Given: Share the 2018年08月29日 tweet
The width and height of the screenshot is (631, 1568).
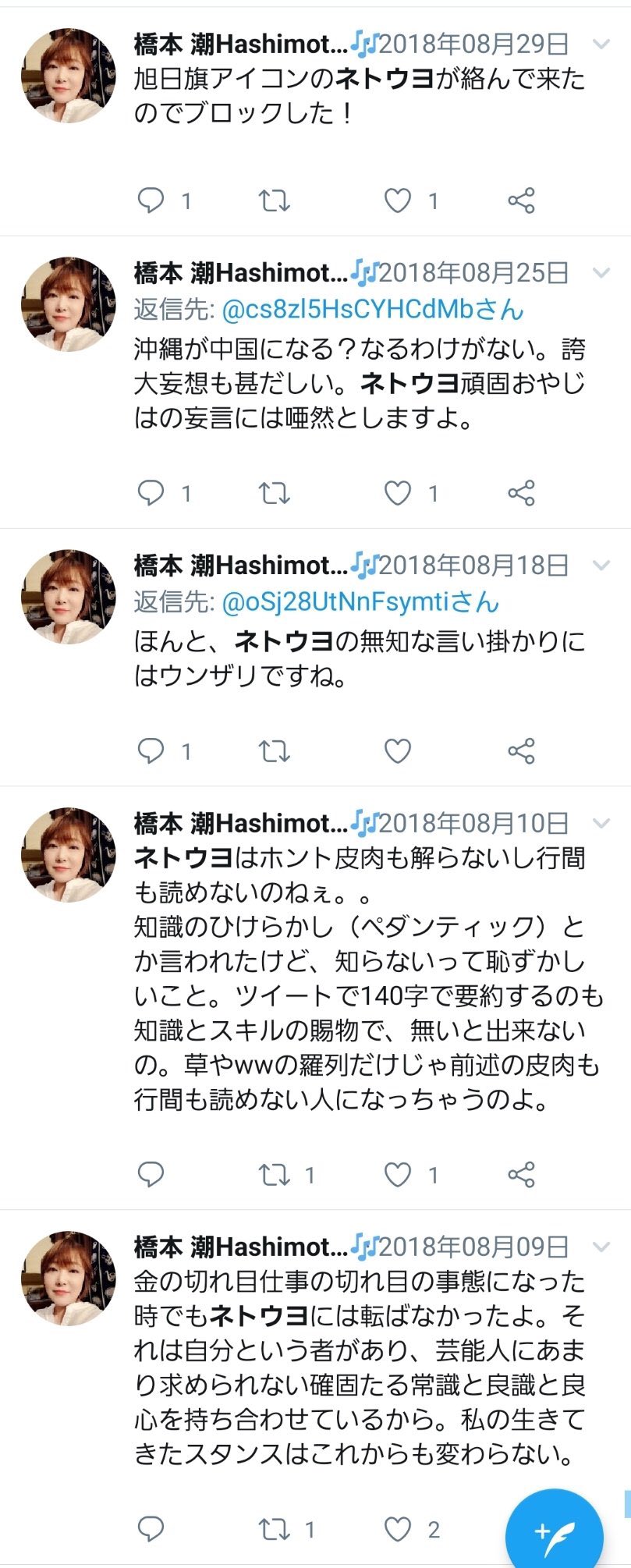Looking at the screenshot, I should pyautogui.click(x=521, y=200).
